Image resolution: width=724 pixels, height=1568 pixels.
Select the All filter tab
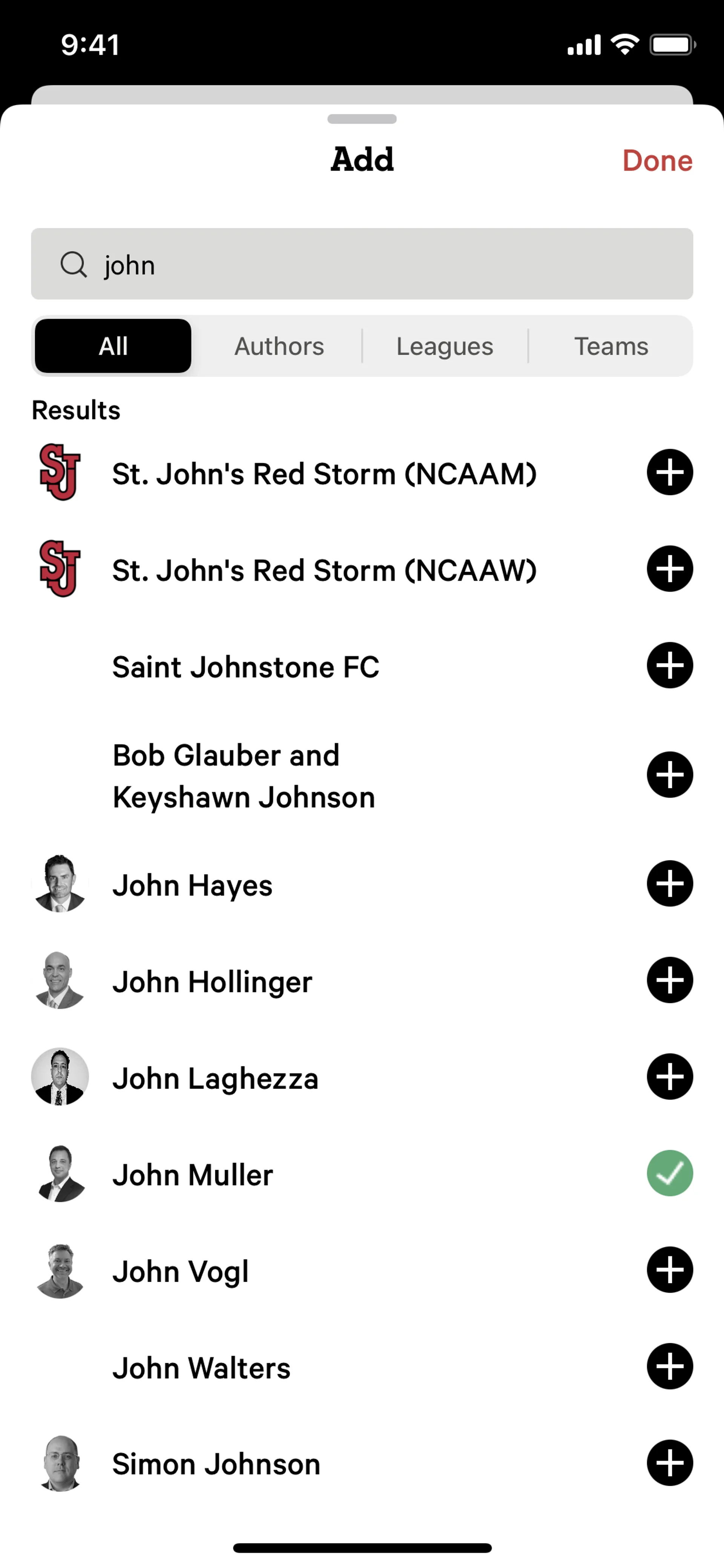click(113, 346)
